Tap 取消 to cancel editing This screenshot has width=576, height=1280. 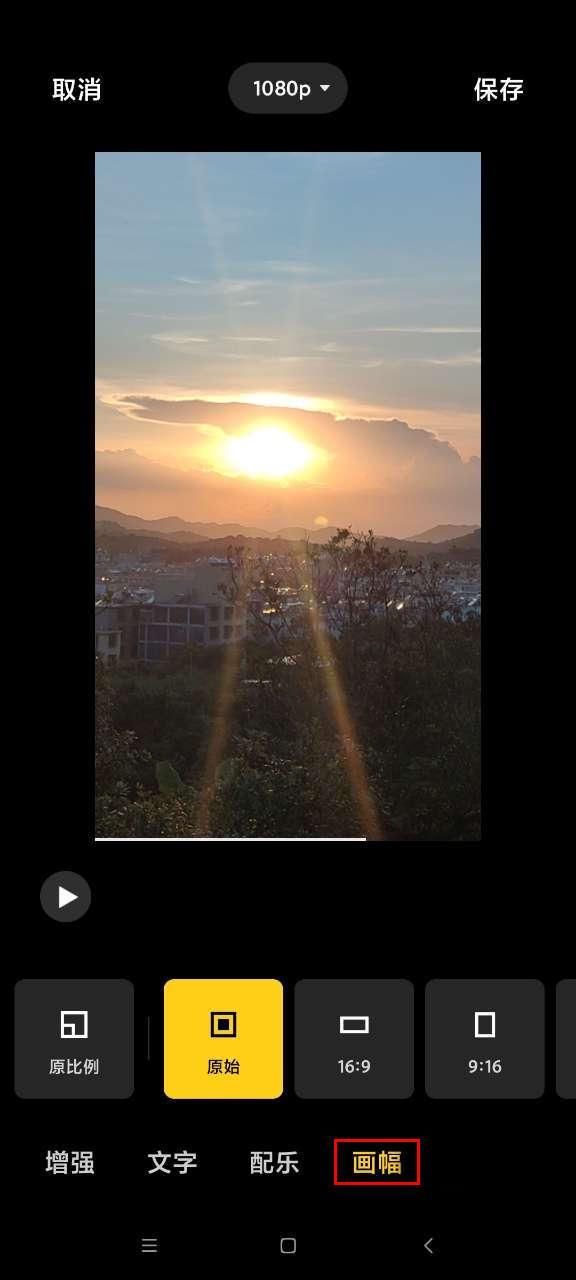[77, 89]
